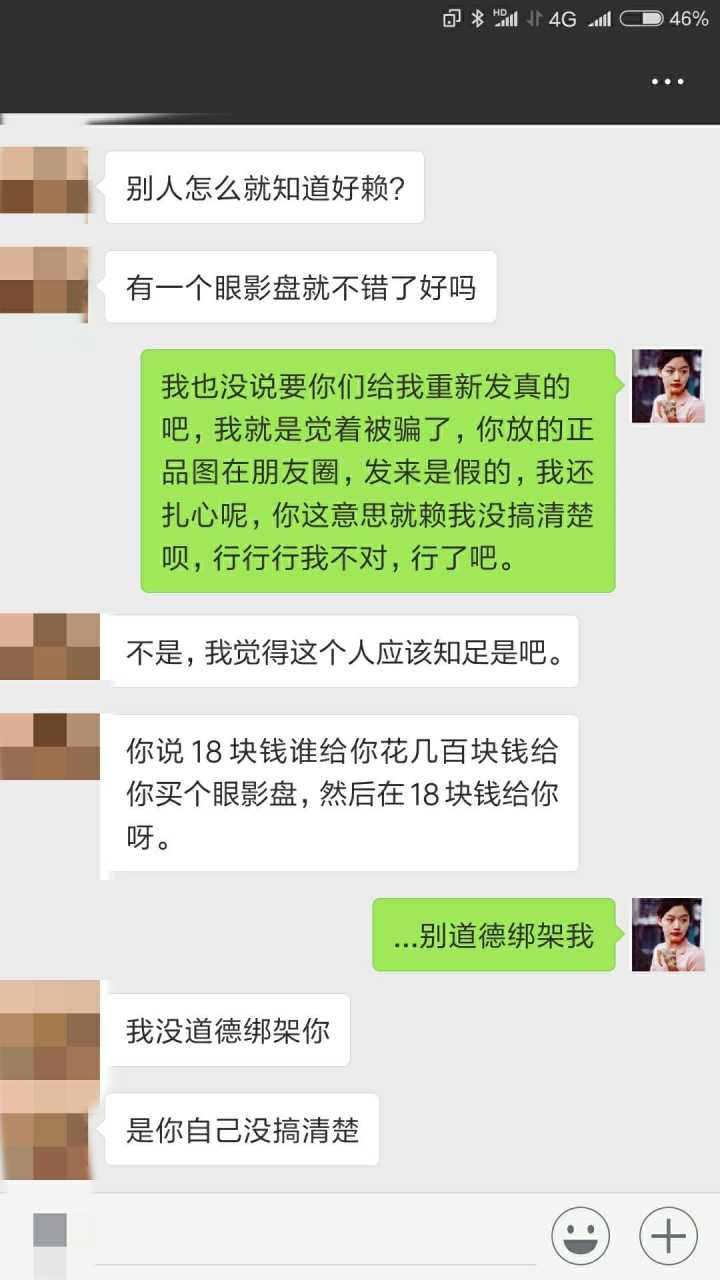This screenshot has width=720, height=1280.
Task: Open sender avatar beside 别人怎么就知道好赖 message
Action: 46,180
